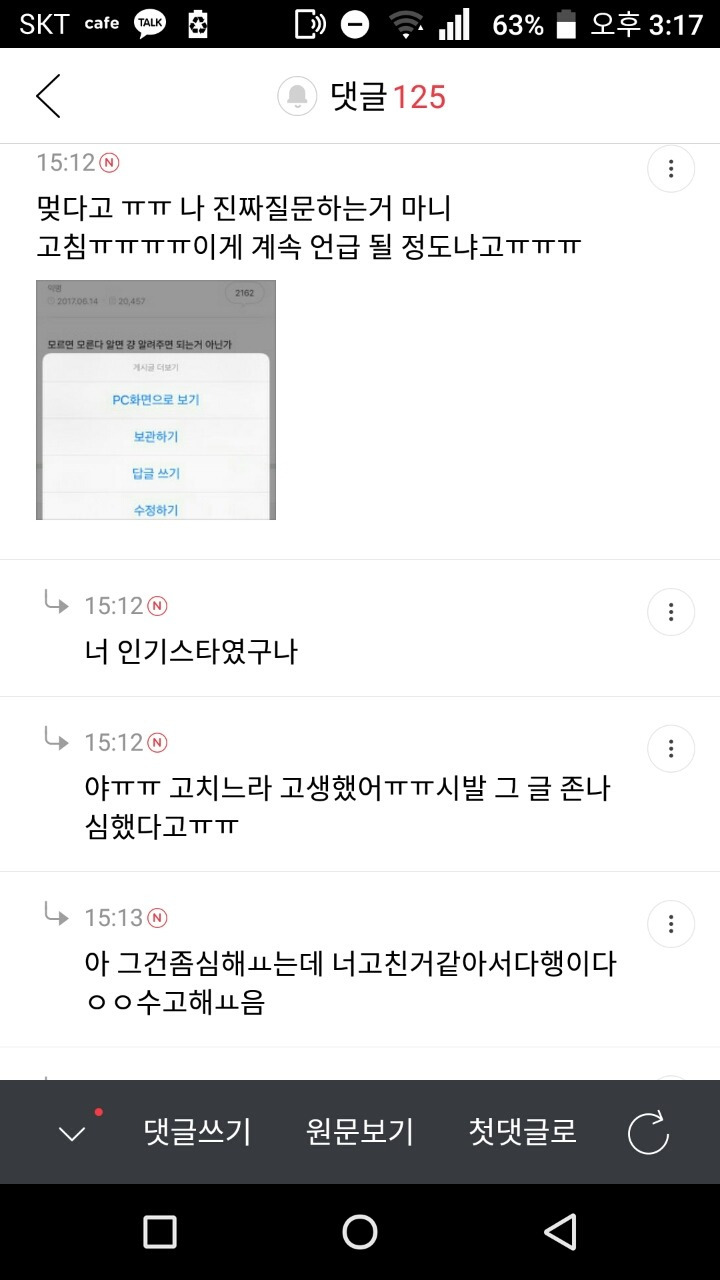Open the options menu for the '아 그건좀심해ㅛ는데' reply
Image resolution: width=720 pixels, height=1280 pixels.
pos(671,924)
